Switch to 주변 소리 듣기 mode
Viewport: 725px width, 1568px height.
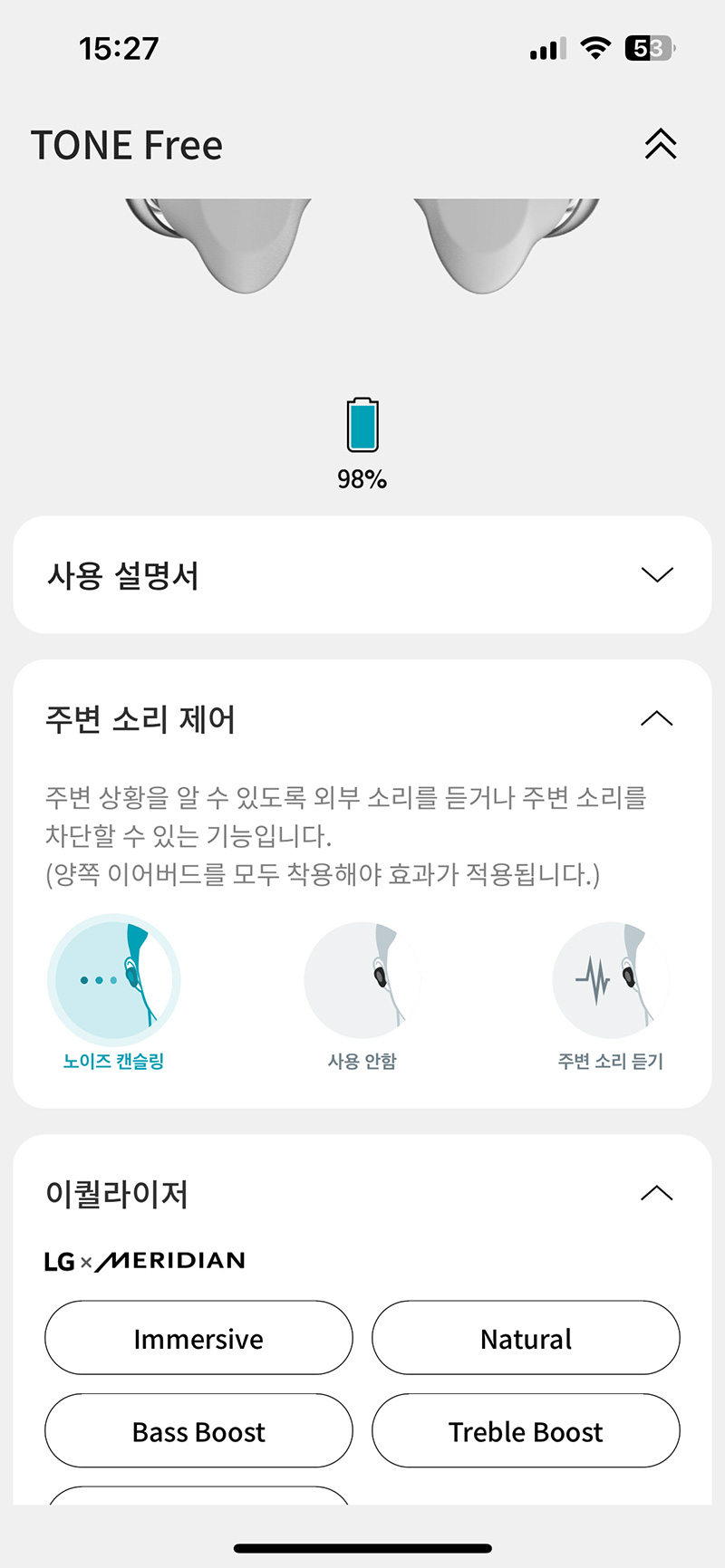pyautogui.click(x=610, y=981)
